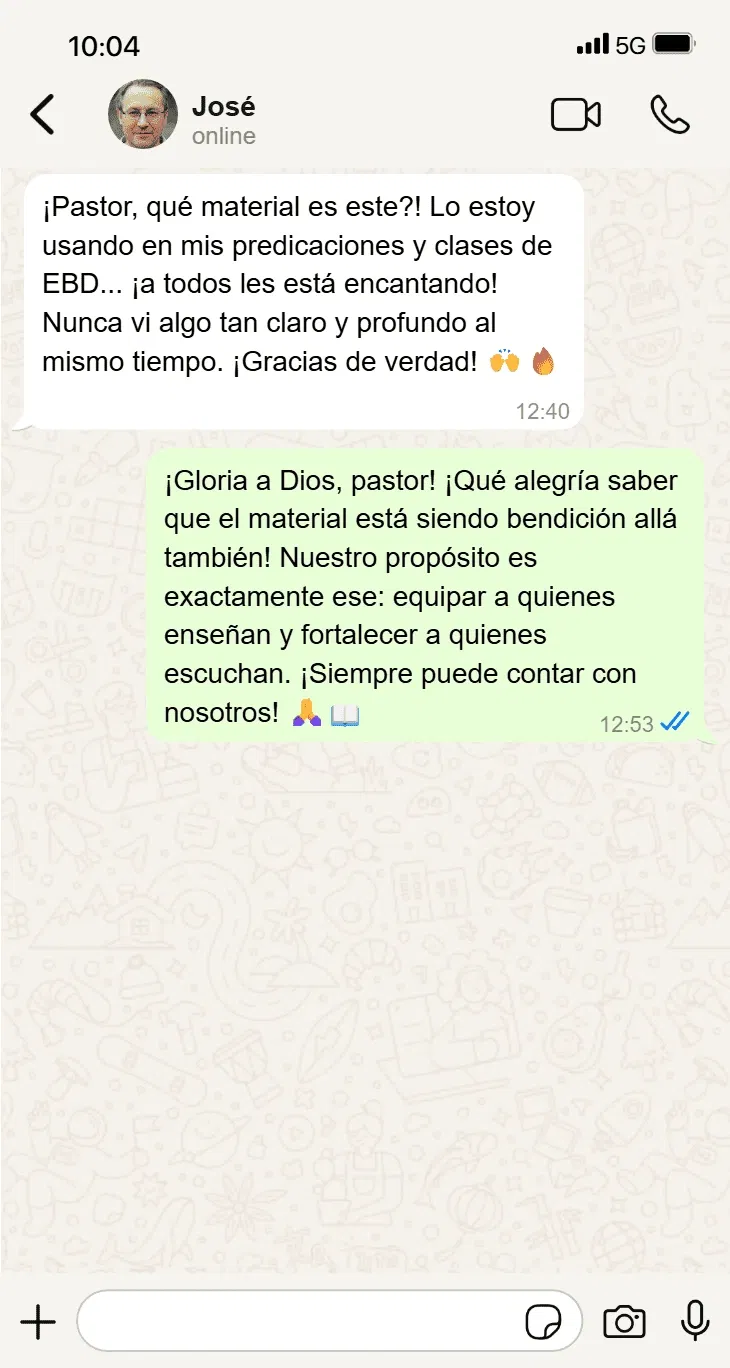Start a voice call with José
The height and width of the screenshot is (1368, 730).
pos(669,115)
